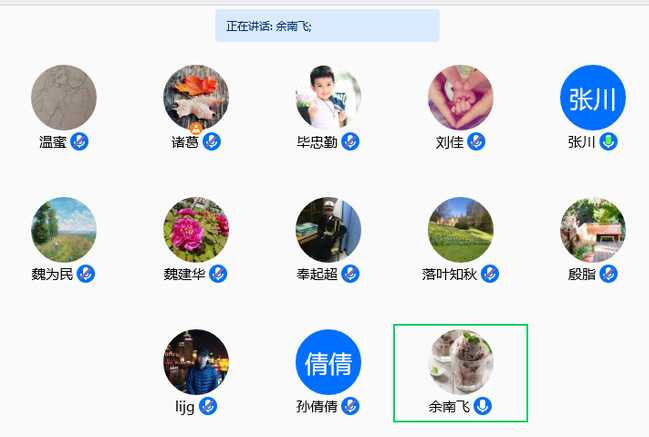Tap the microphone icon beside 刘佳
This screenshot has width=649, height=437.
[x=477, y=142]
